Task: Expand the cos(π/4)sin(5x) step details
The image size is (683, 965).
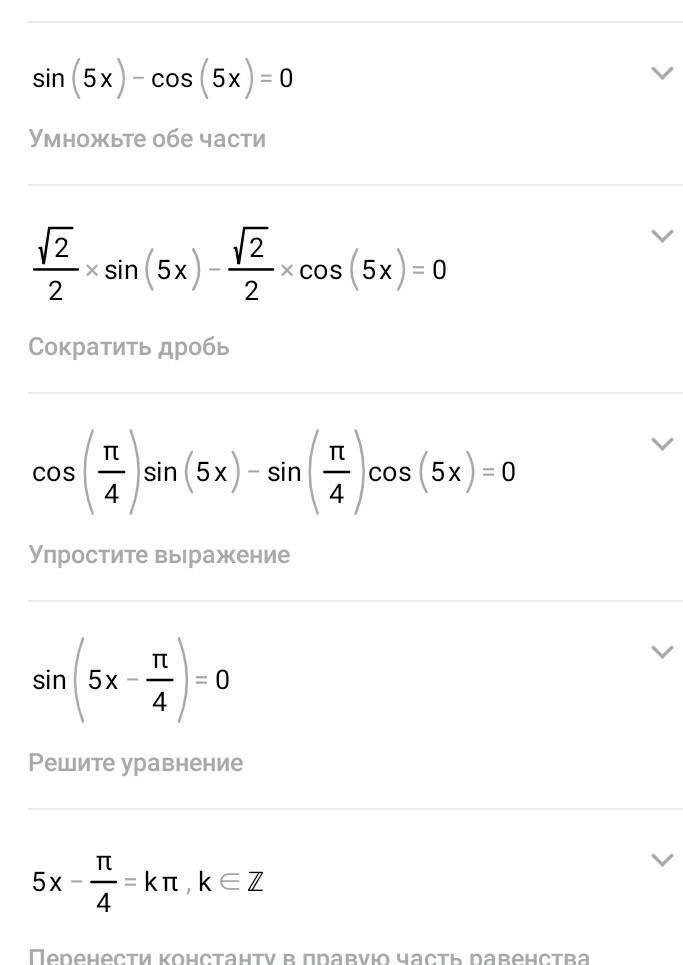Action: pyautogui.click(x=662, y=444)
